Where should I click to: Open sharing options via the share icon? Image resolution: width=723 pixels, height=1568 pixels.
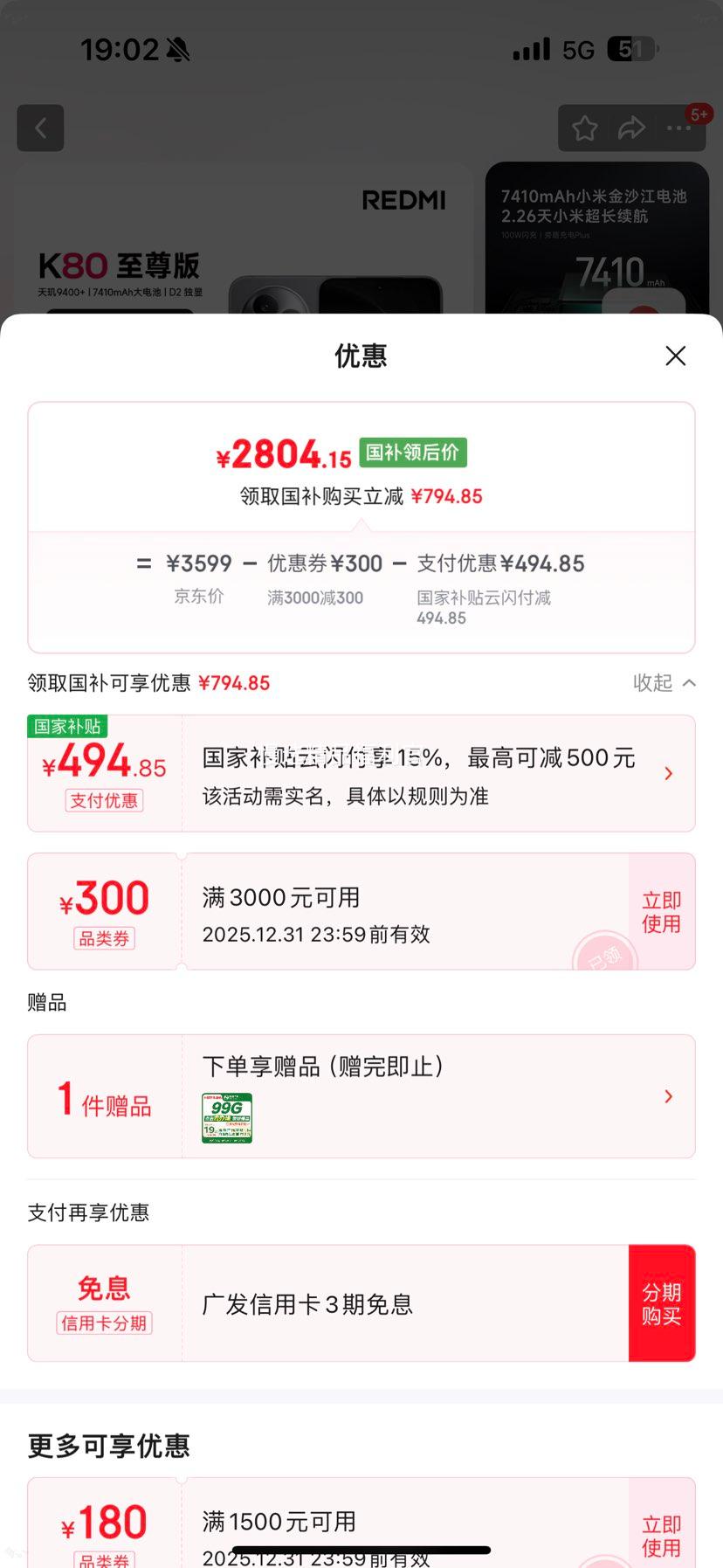click(631, 128)
